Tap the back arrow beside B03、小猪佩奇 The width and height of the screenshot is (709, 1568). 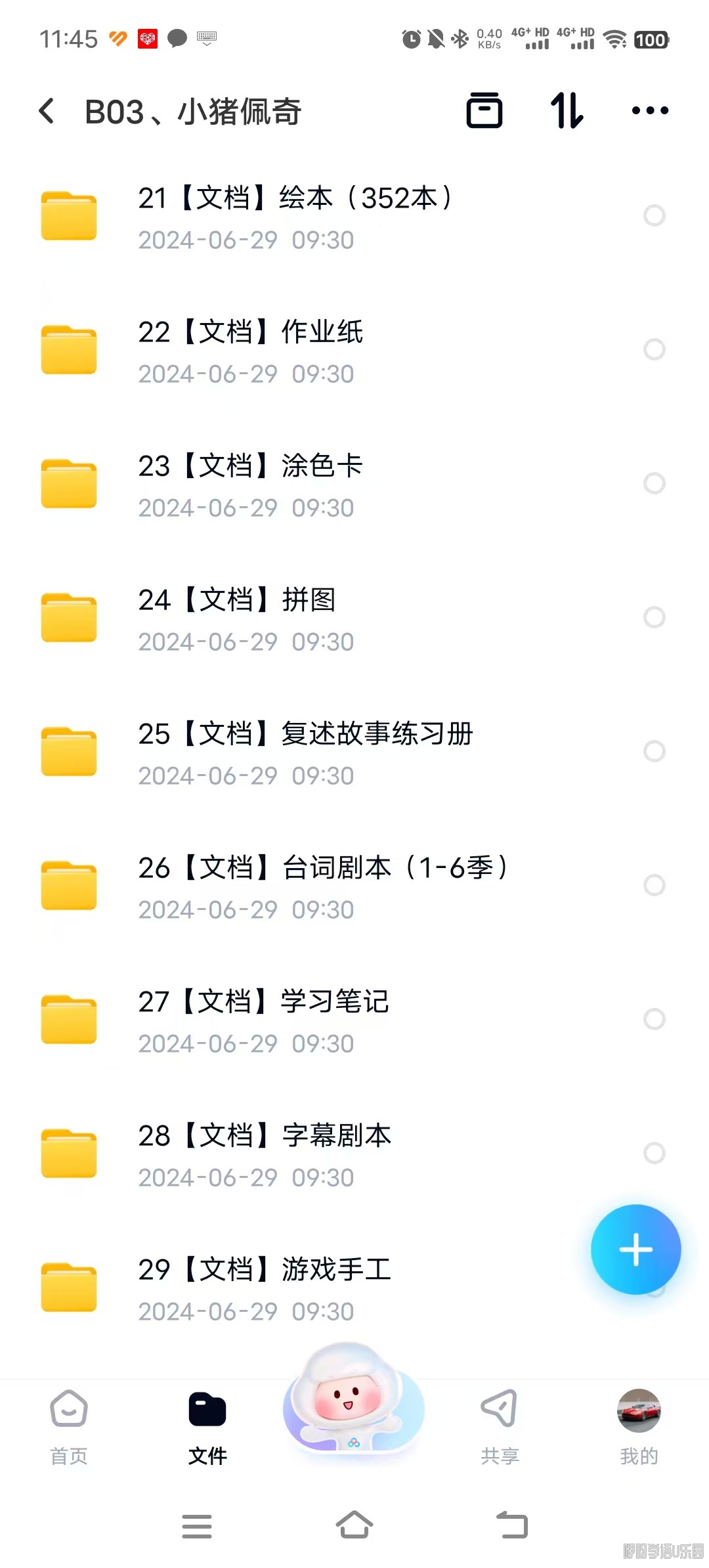[x=47, y=110]
